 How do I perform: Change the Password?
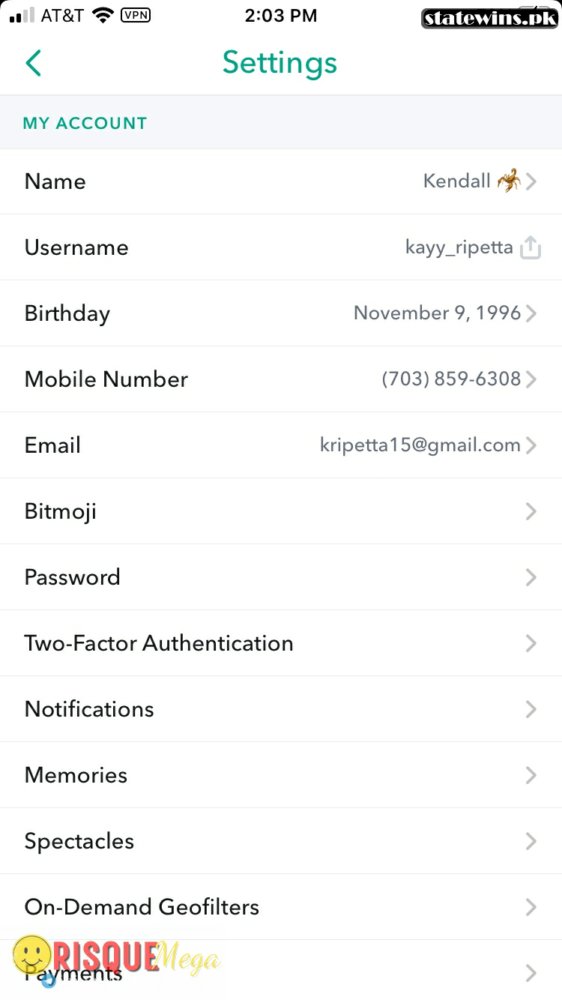[x=281, y=577]
